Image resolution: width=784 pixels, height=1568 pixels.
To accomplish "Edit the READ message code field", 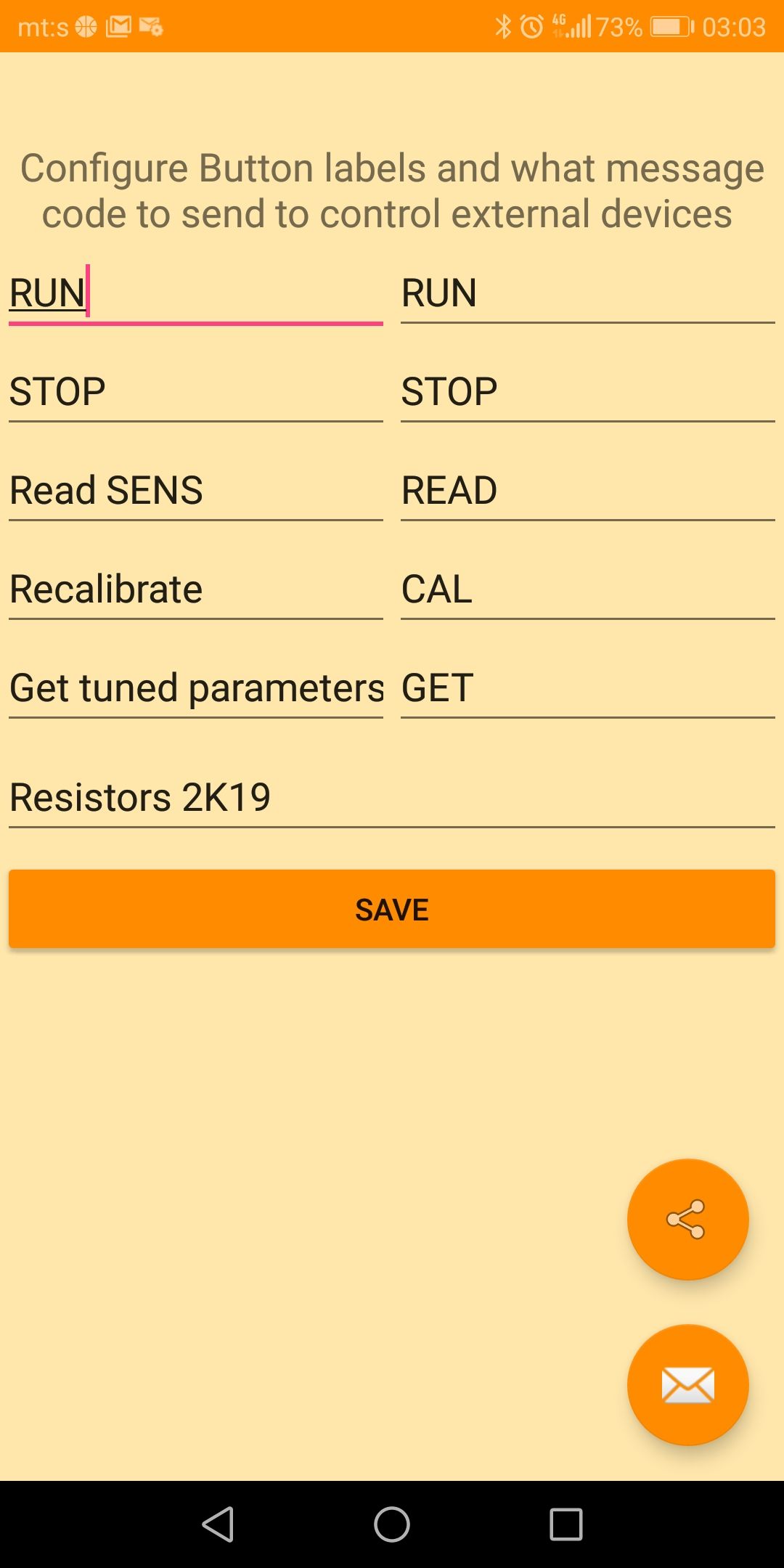I will pos(588,491).
